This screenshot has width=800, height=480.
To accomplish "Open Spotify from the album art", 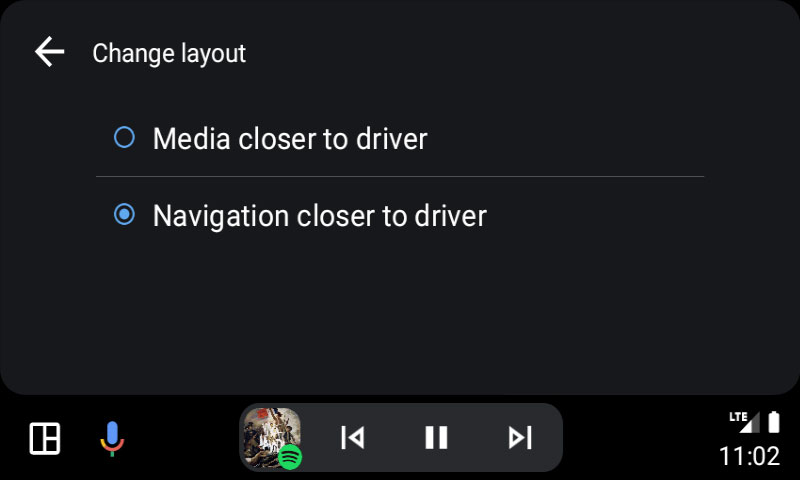I will point(271,438).
